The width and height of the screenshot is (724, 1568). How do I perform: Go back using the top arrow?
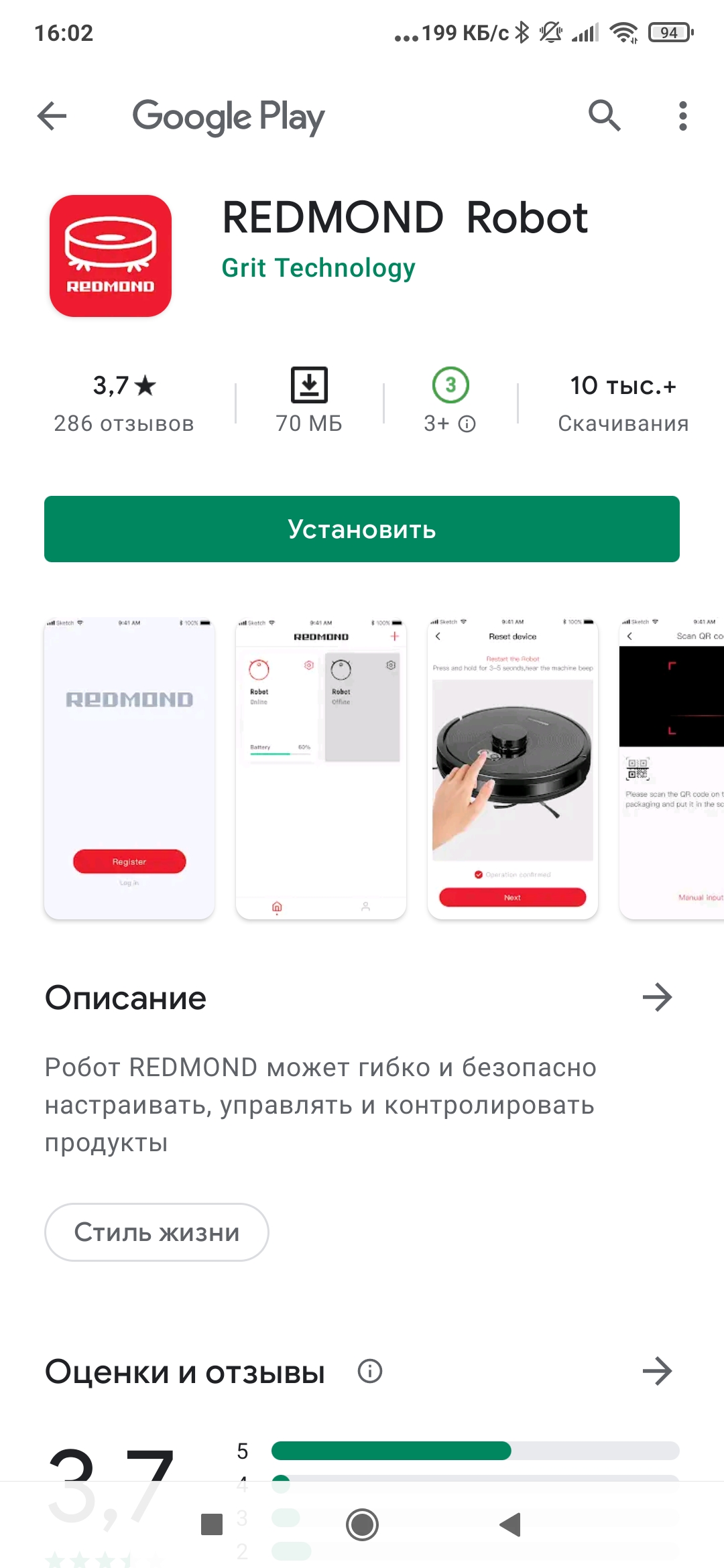point(52,117)
